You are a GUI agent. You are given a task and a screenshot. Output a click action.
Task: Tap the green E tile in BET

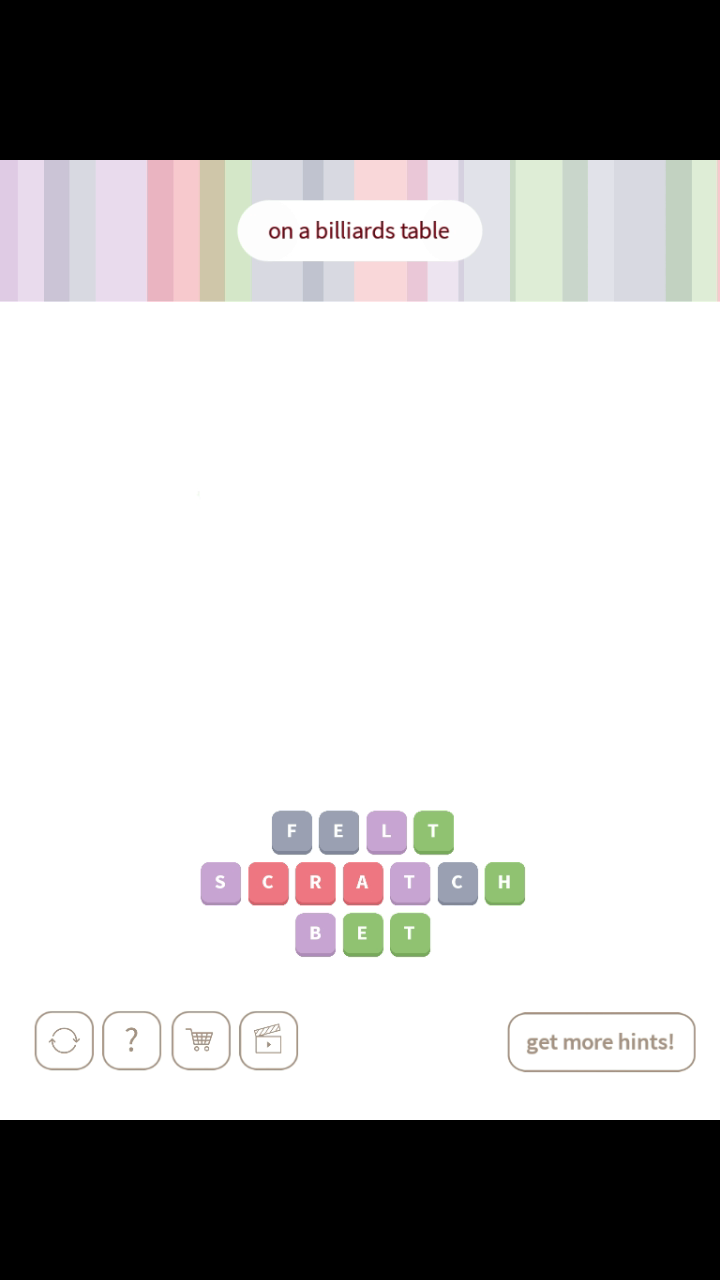point(362,934)
